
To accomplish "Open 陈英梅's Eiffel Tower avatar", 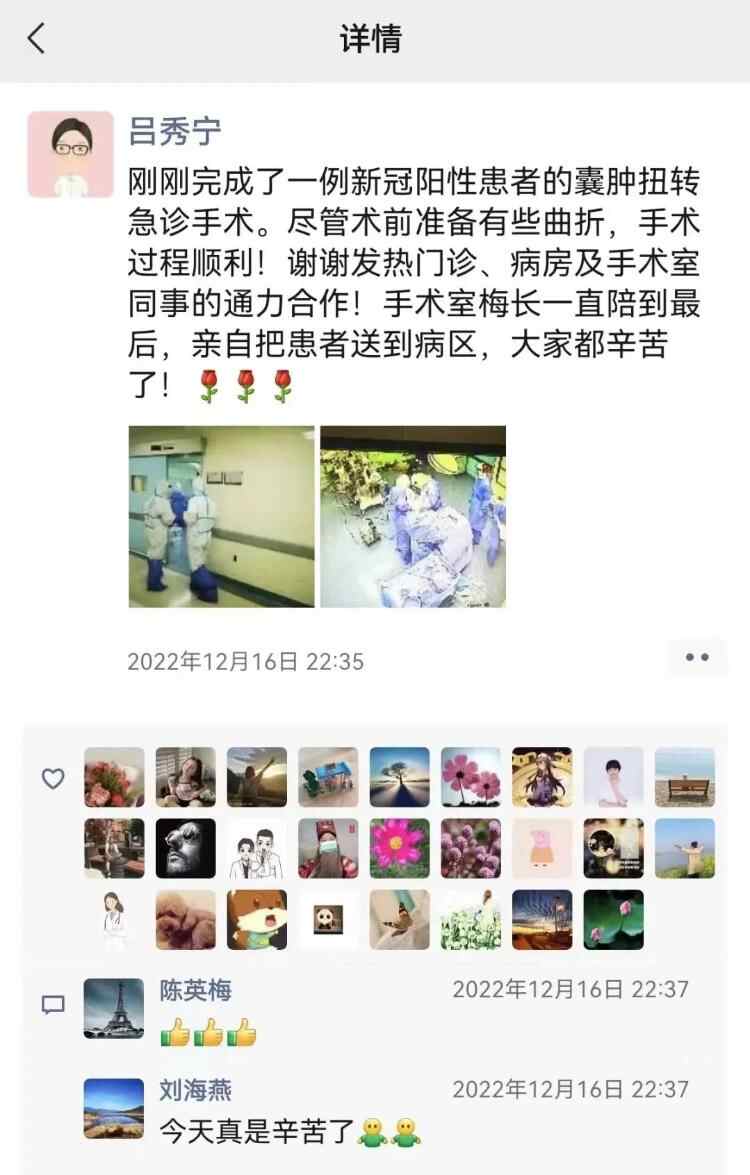I will click(114, 1008).
